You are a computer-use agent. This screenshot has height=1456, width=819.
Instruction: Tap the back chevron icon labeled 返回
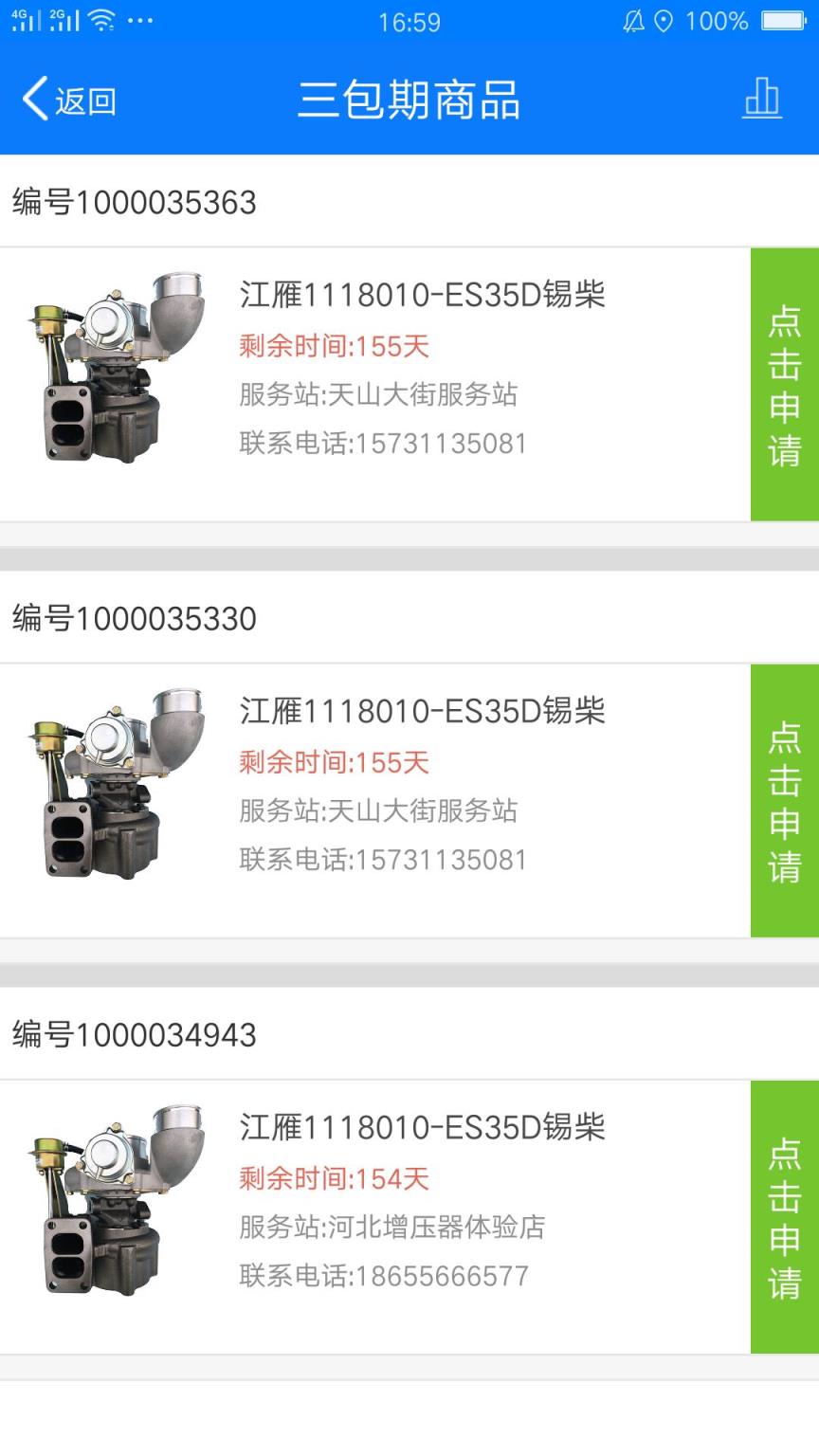coord(35,99)
